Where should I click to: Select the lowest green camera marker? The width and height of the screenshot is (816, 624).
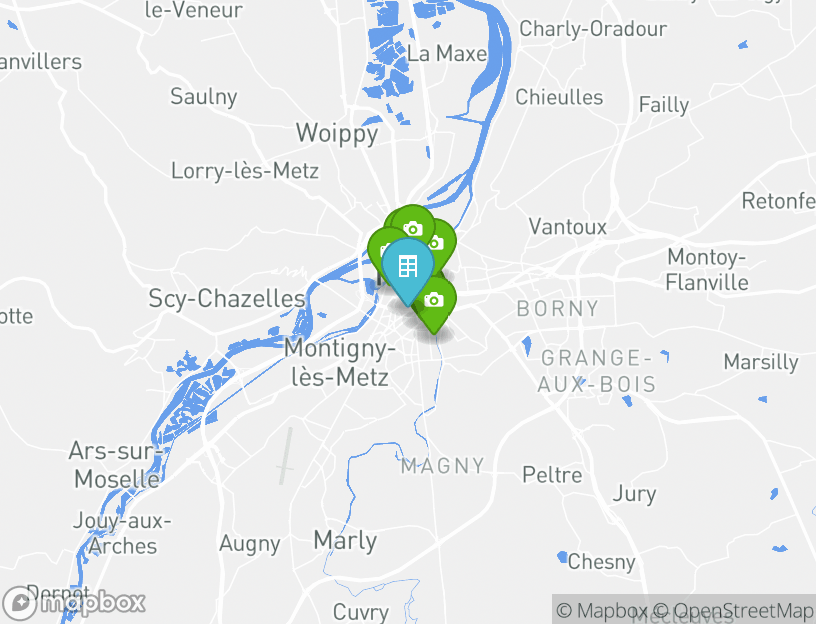pos(435,300)
